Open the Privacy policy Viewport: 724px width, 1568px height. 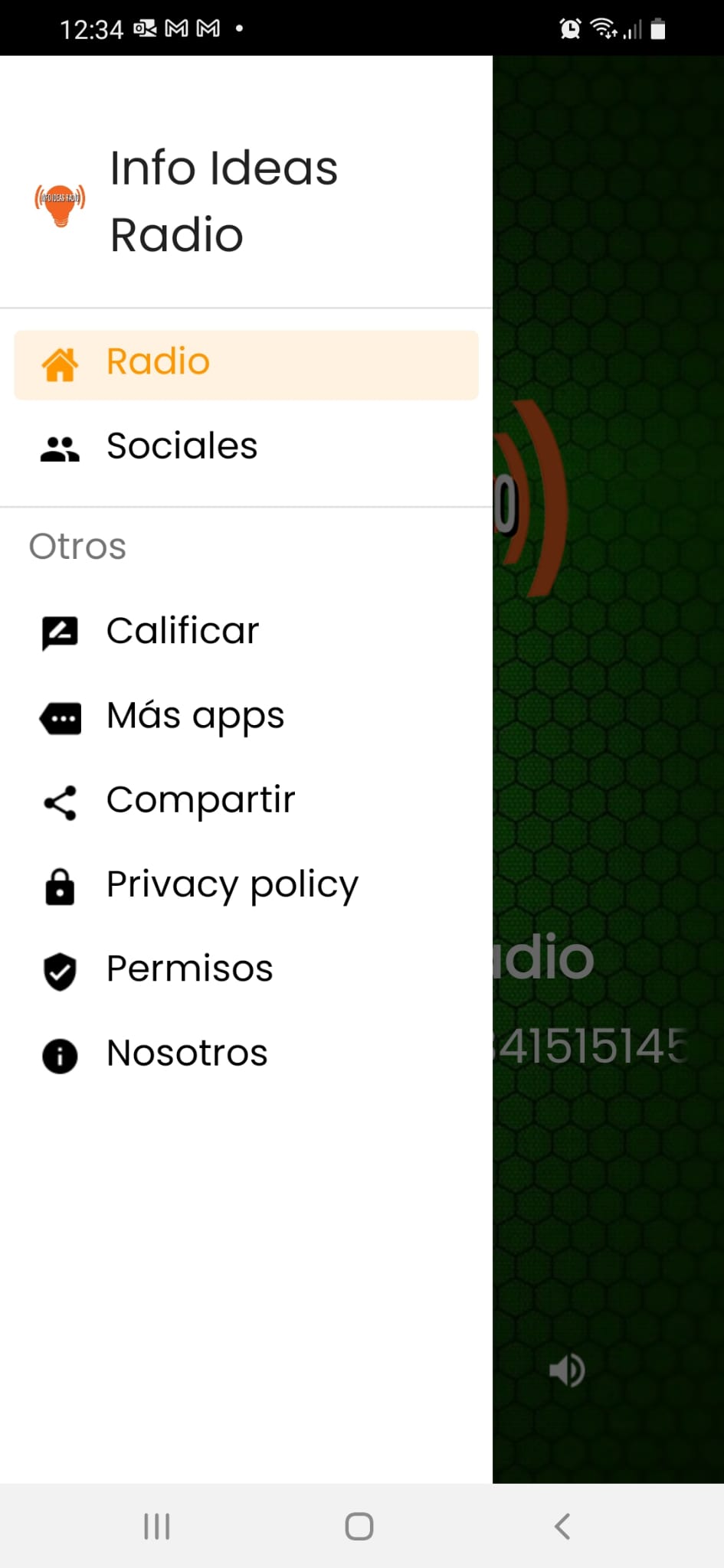(246, 885)
